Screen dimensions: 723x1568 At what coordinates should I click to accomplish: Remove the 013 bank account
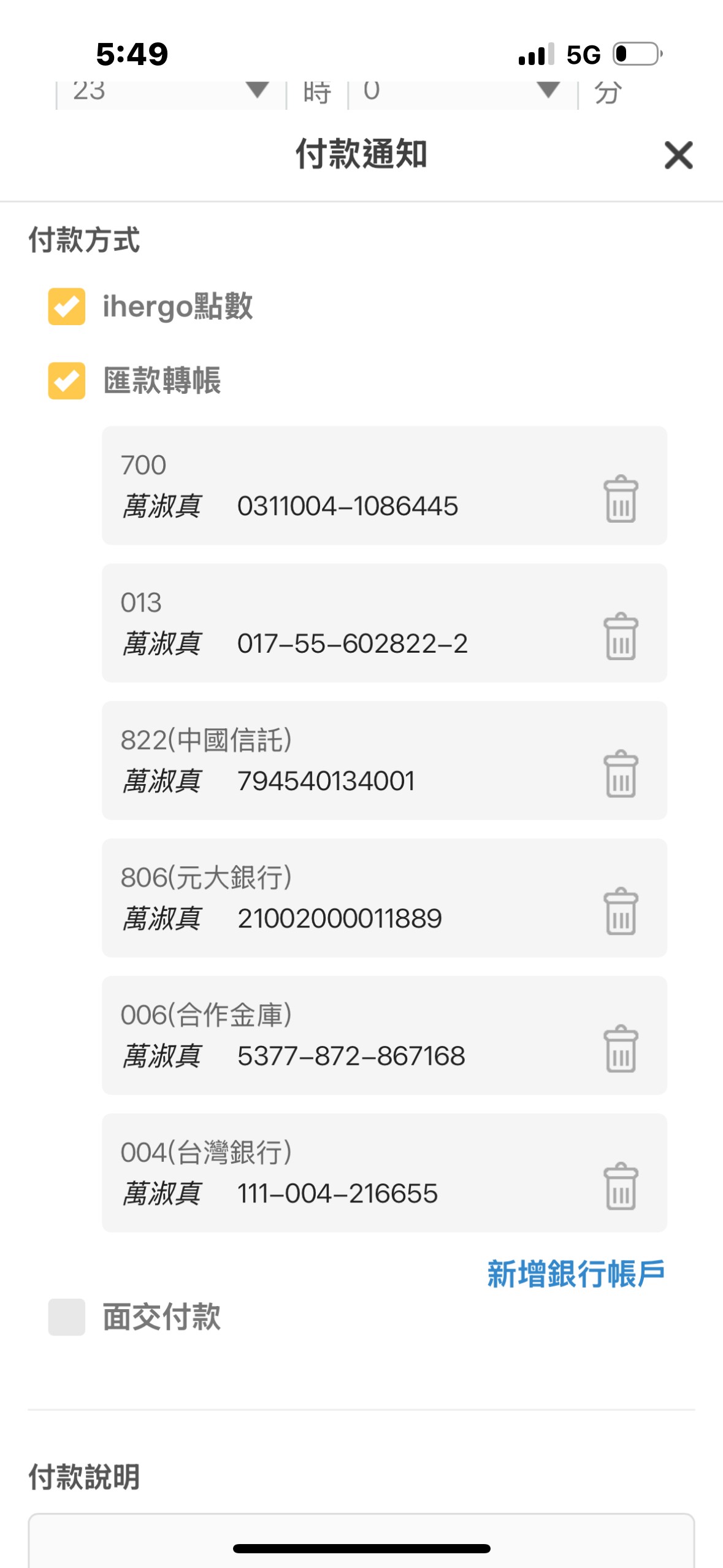(621, 636)
